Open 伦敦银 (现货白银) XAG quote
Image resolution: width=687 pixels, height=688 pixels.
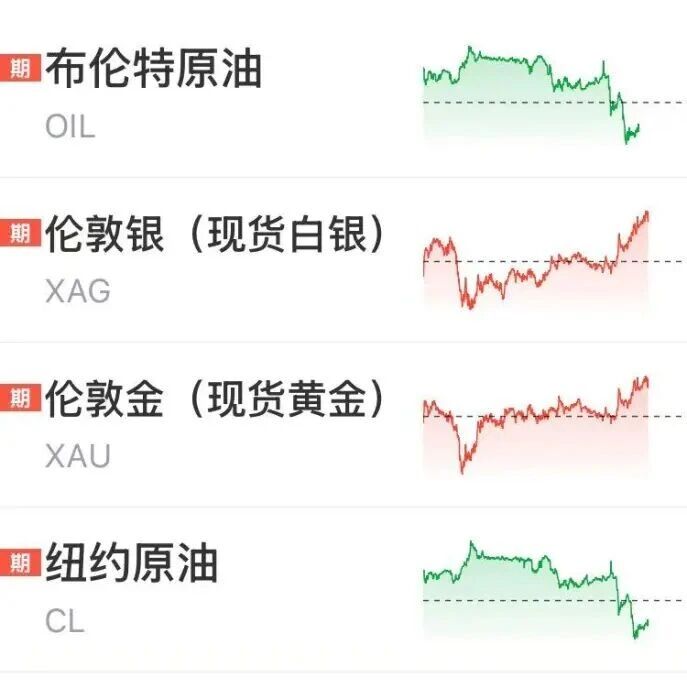pyautogui.click(x=344, y=260)
